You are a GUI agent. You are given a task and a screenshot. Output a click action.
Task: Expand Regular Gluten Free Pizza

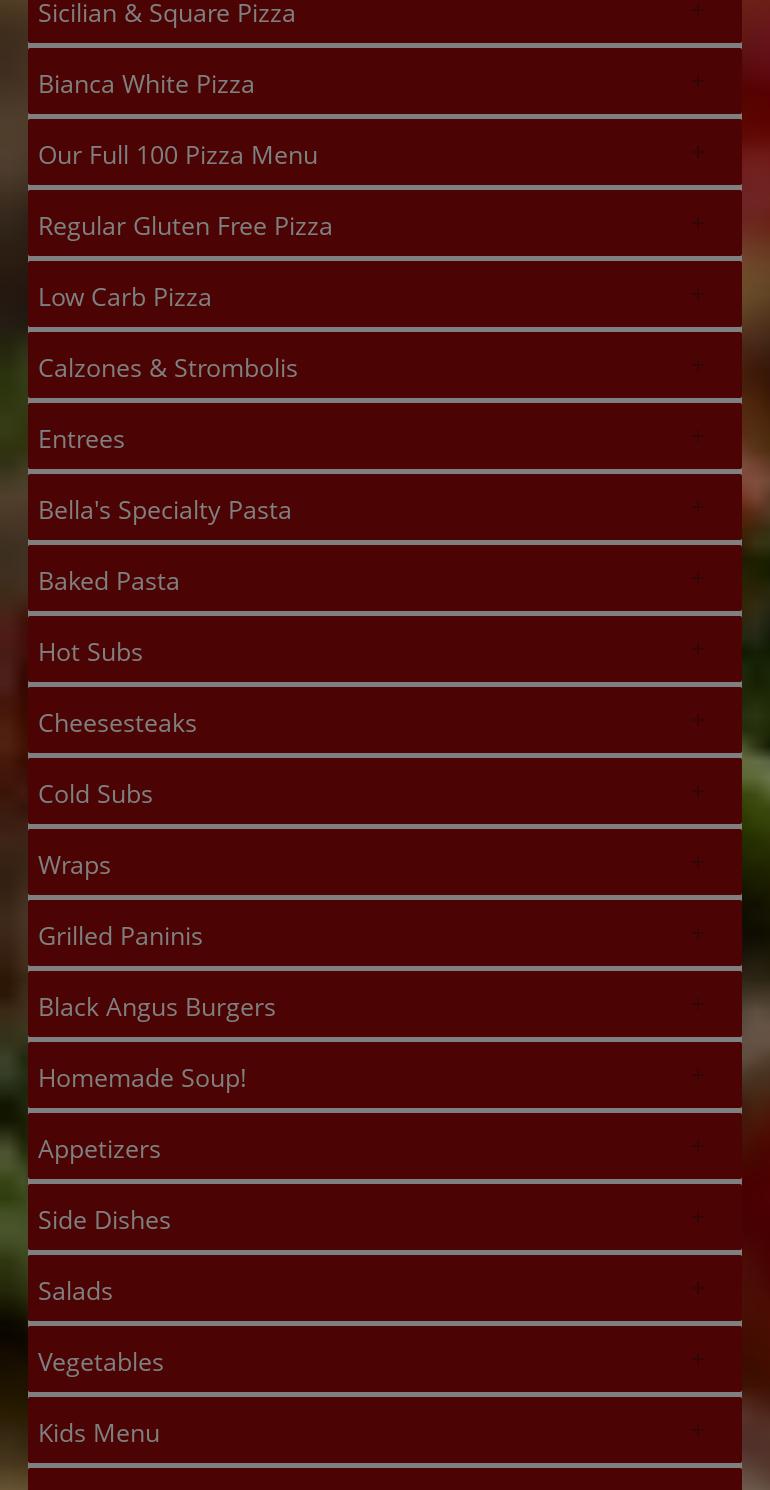pos(384,225)
